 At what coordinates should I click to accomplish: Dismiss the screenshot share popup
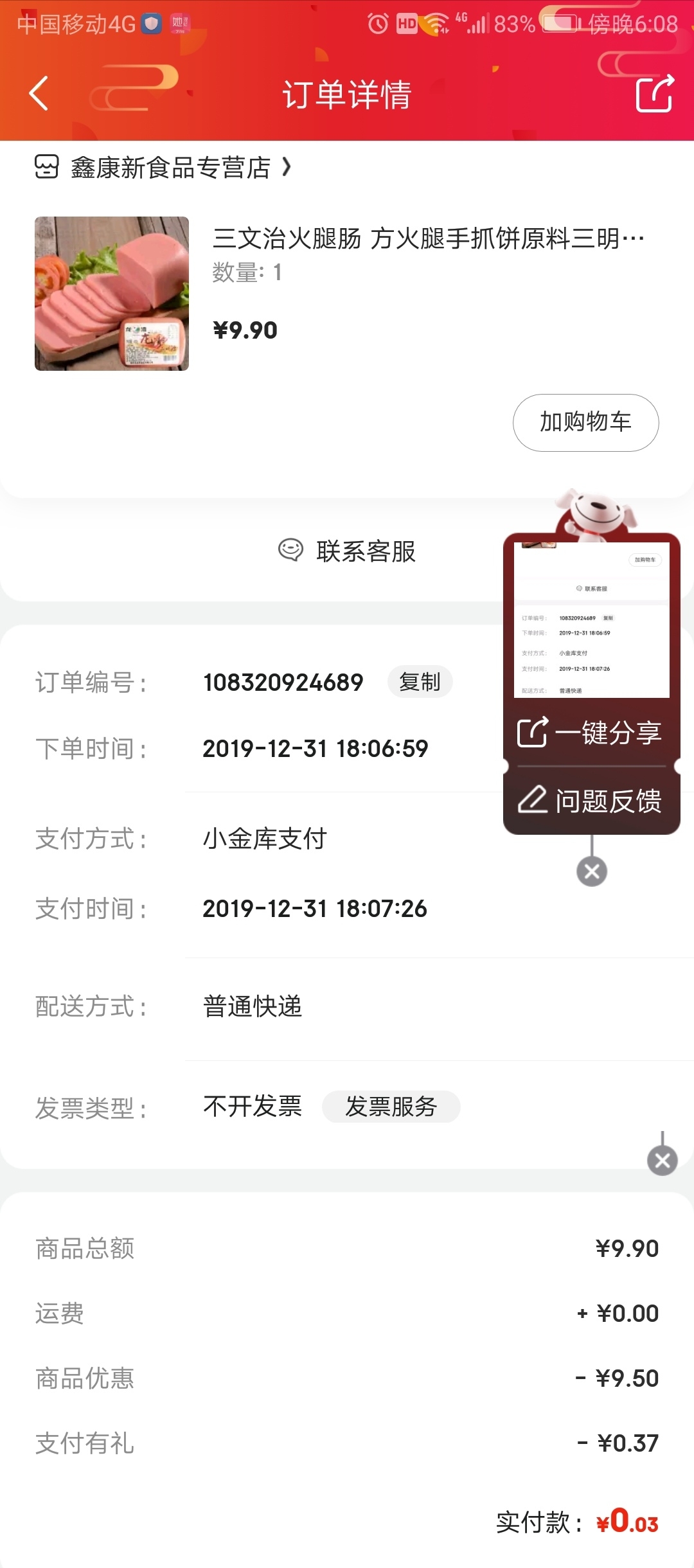pos(592,871)
